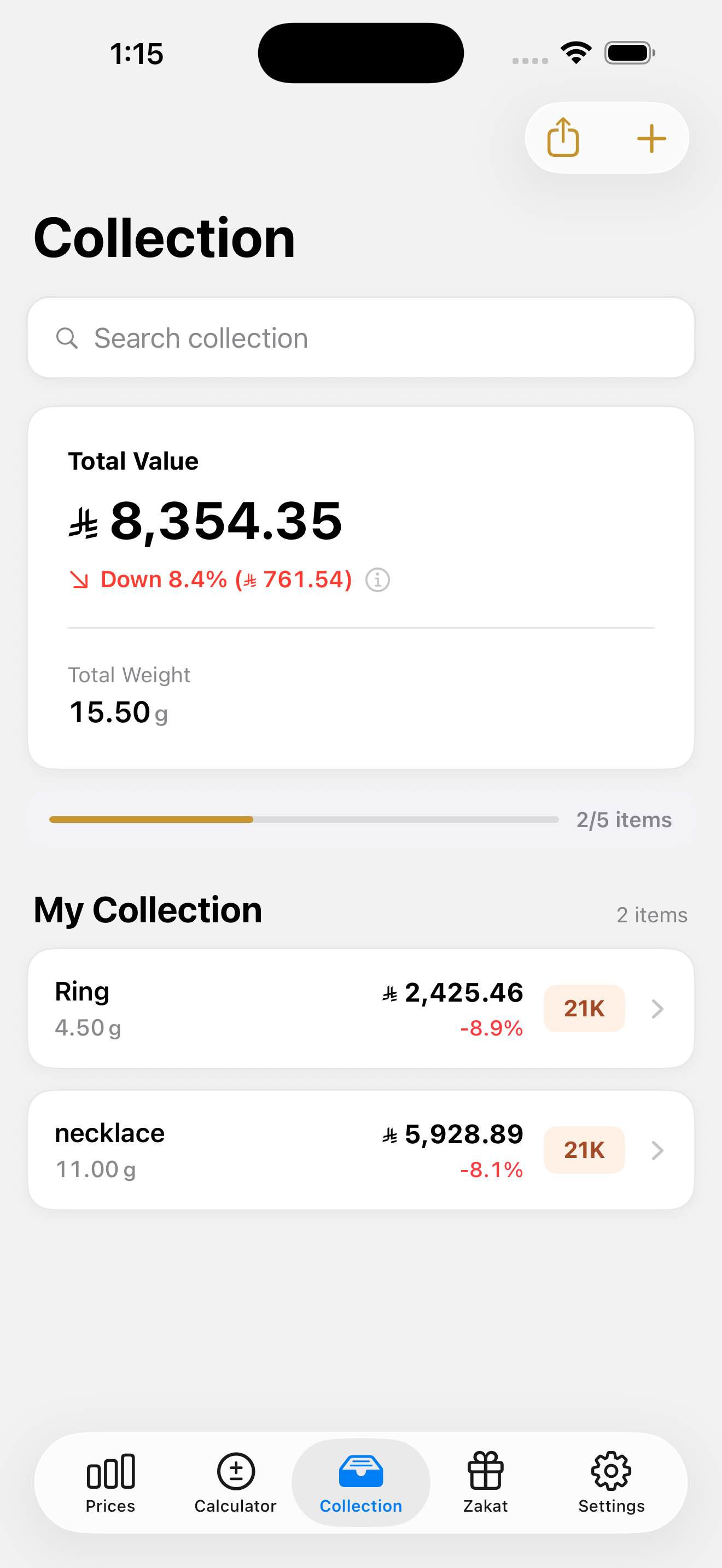
Task: Select the Prices bar chart icon
Action: coord(110,1472)
